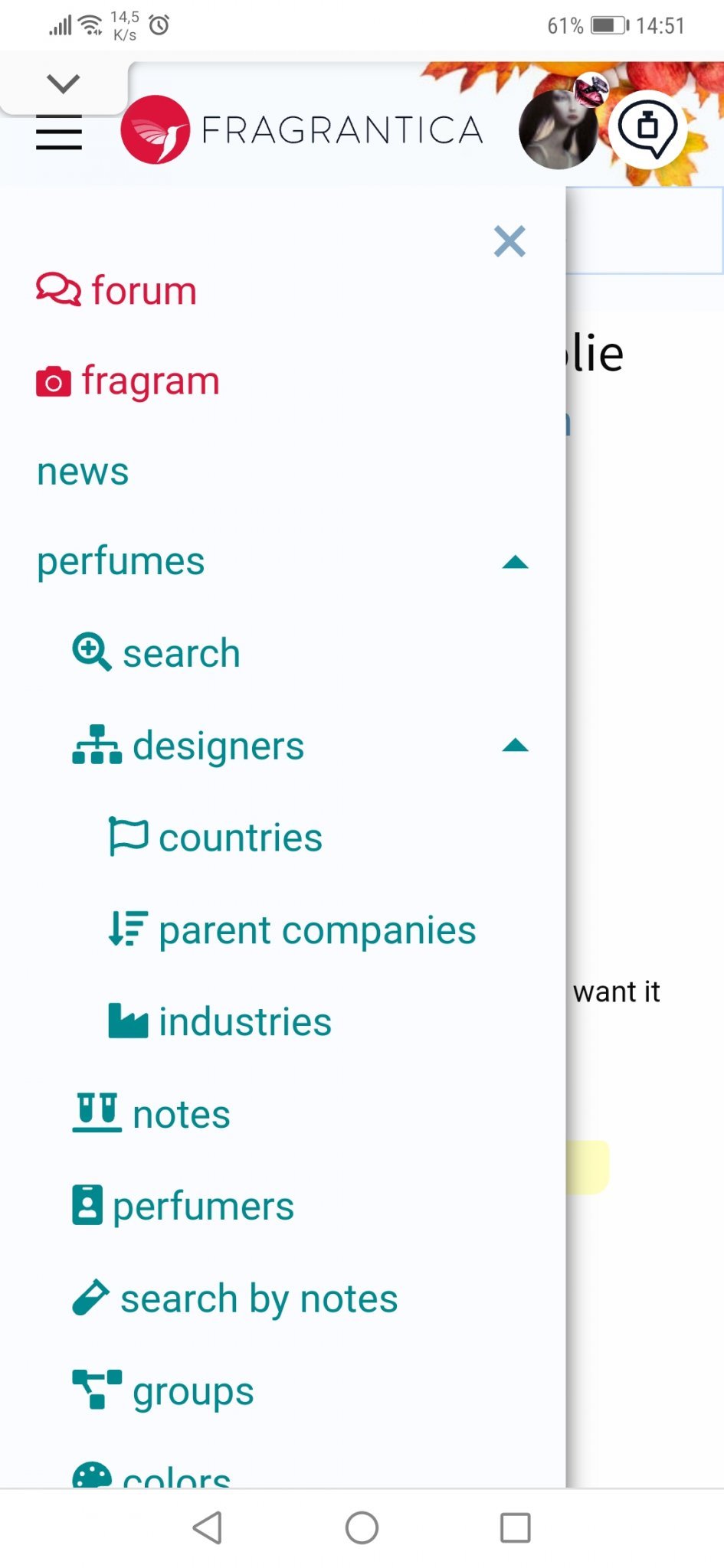View parent companies list

pyautogui.click(x=293, y=930)
